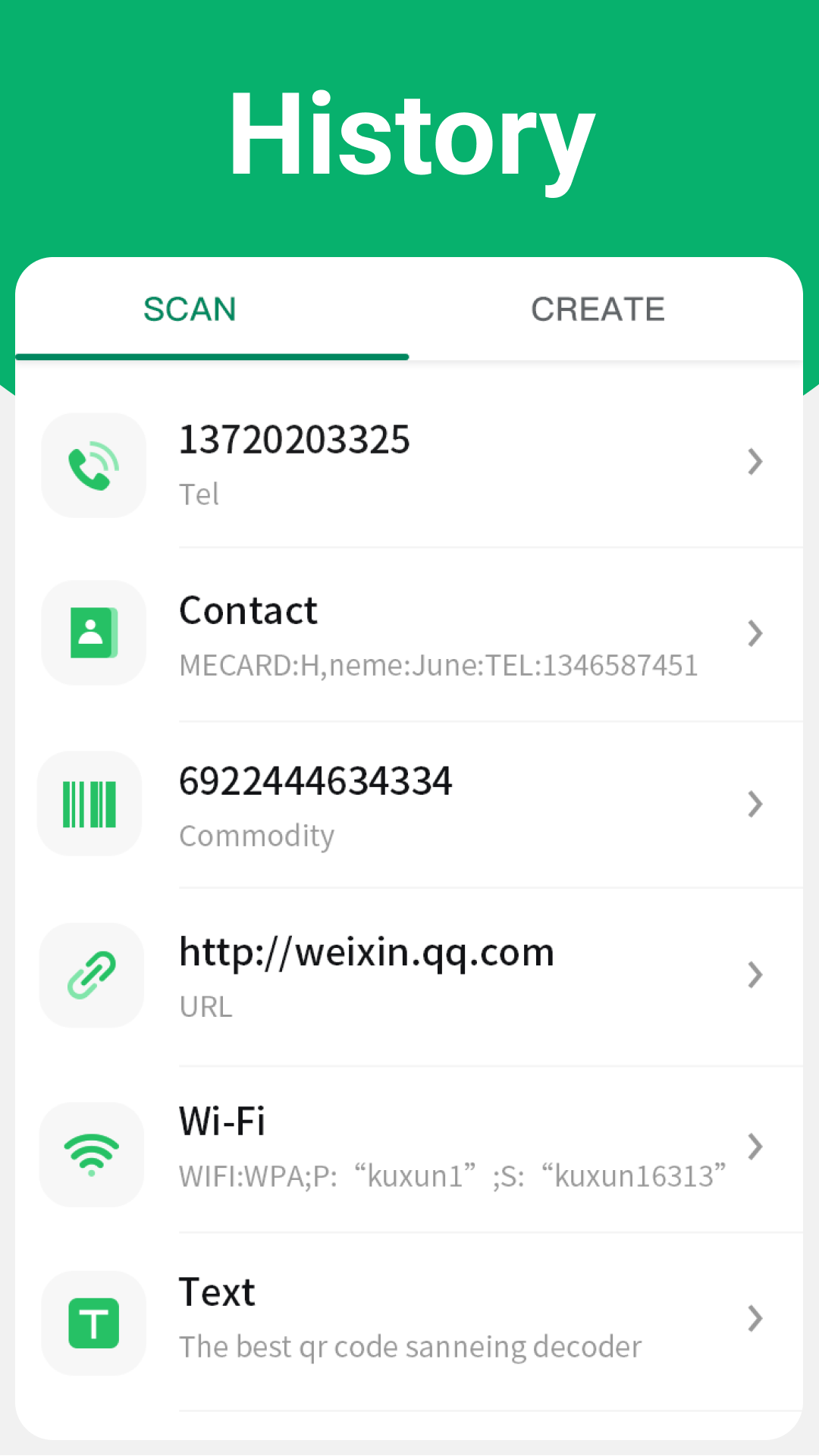The width and height of the screenshot is (819, 1456).
Task: Open the phone number entry icon
Action: [93, 464]
